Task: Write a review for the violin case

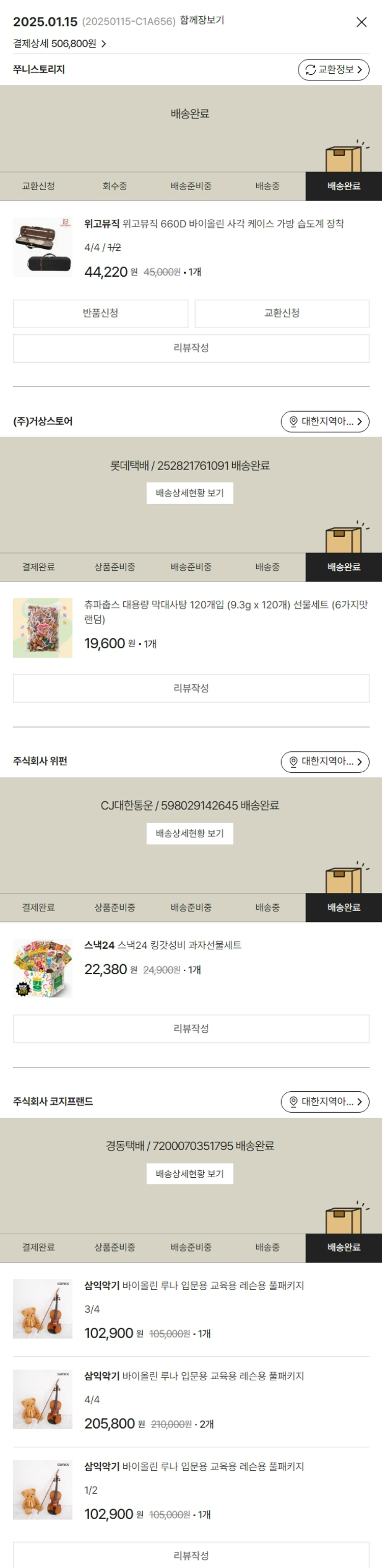Action: pos(190,348)
